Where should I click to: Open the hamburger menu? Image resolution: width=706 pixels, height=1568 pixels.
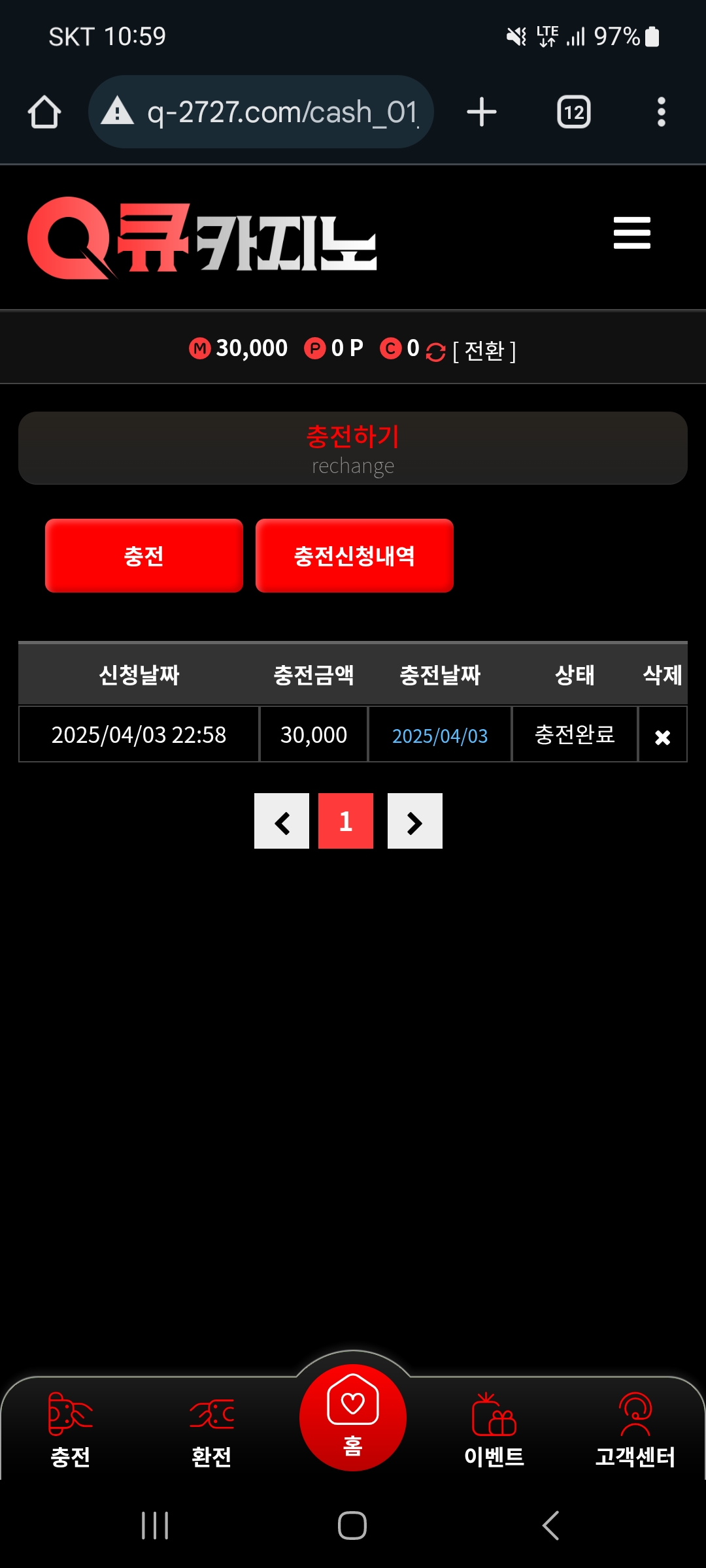tap(631, 233)
